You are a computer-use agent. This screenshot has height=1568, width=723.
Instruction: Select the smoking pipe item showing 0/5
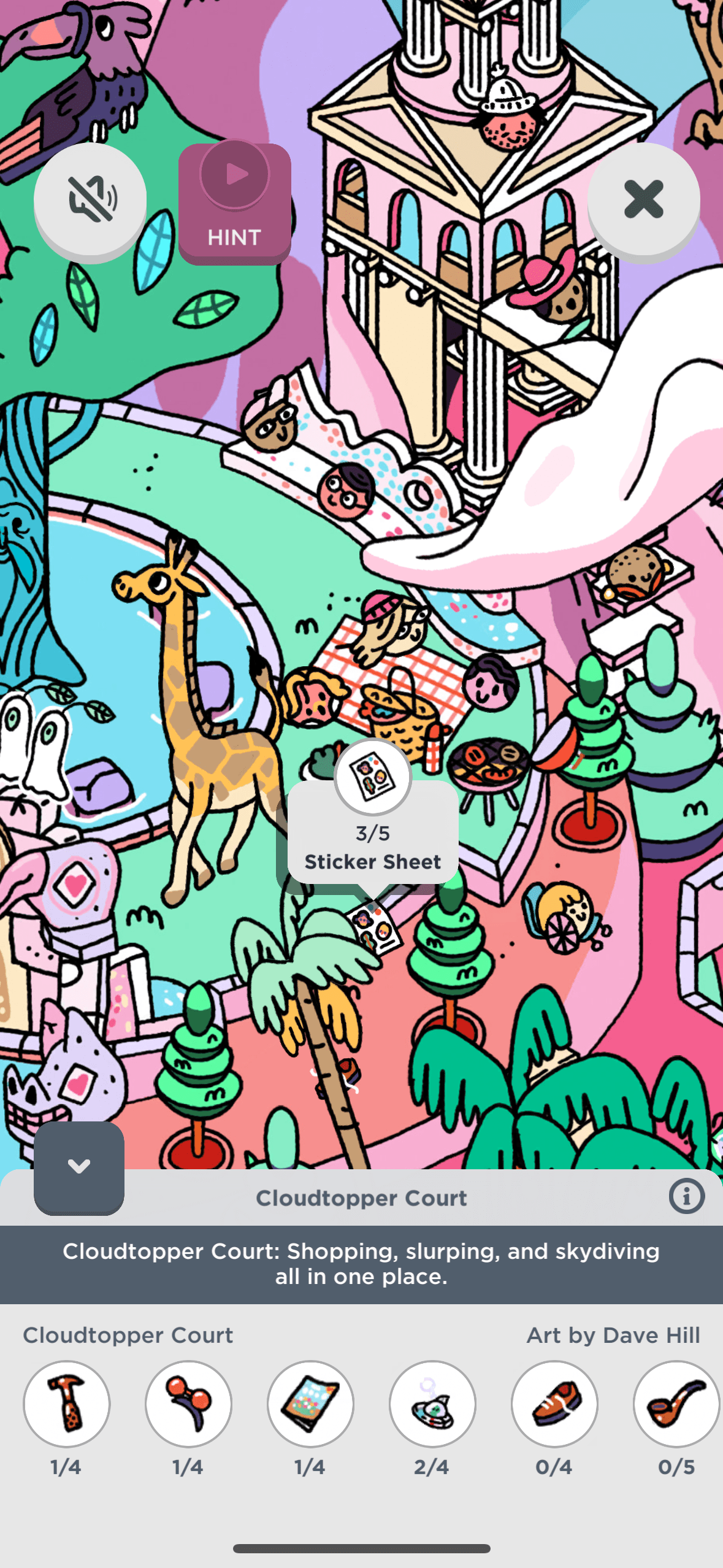[676, 1404]
